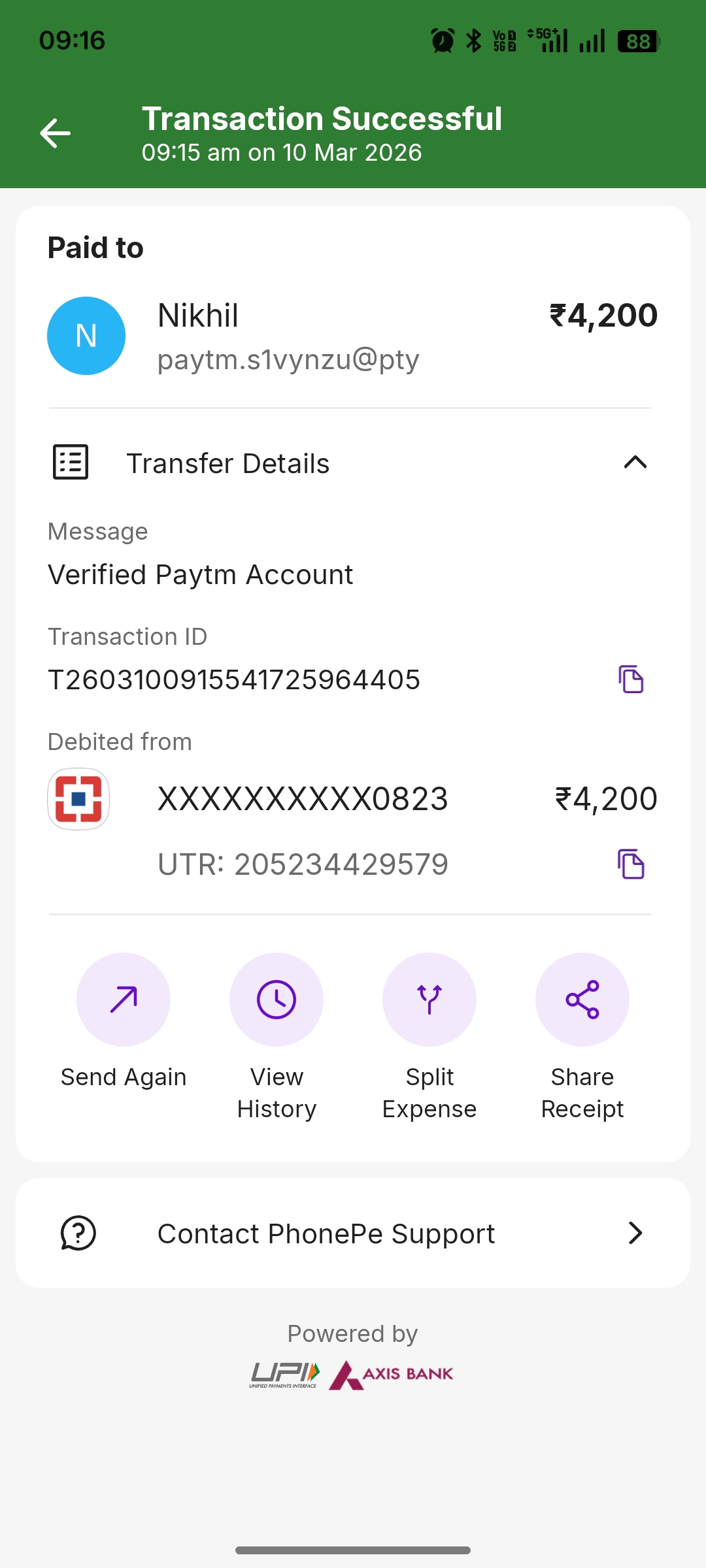The image size is (706, 1568).
Task: Share Receipt of this transaction
Action: (x=582, y=1000)
